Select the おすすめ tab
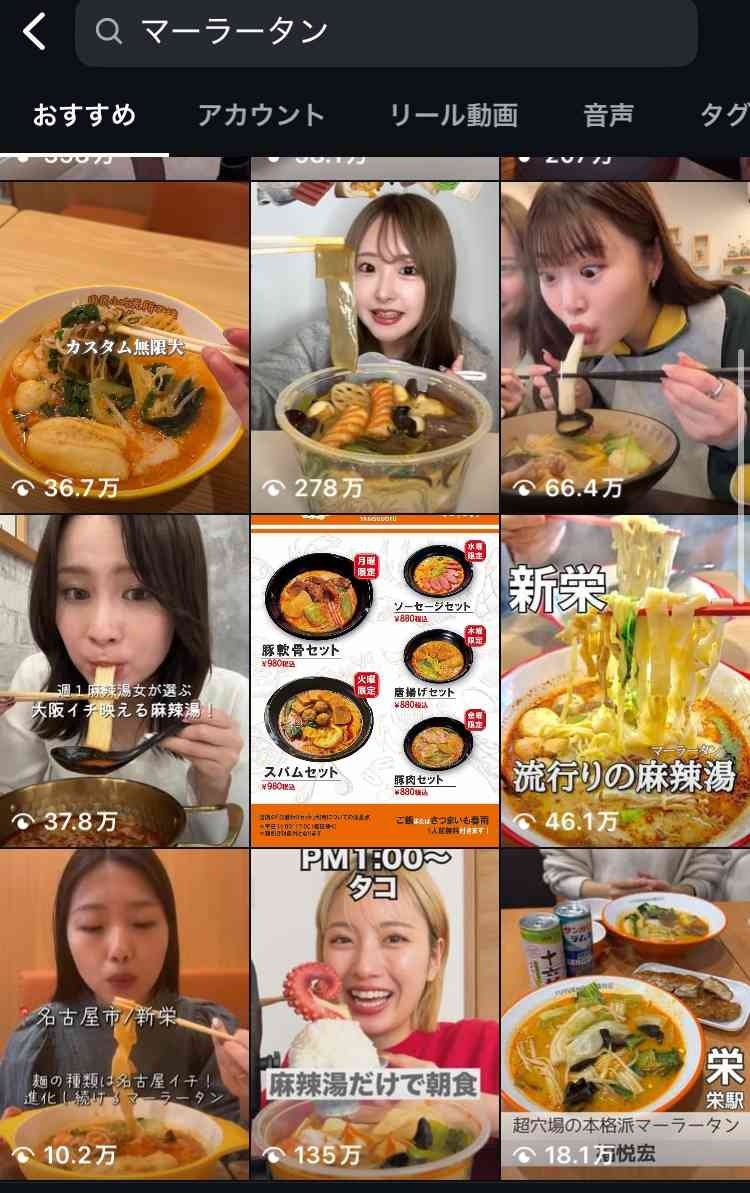The height and width of the screenshot is (1193, 750). pyautogui.click(x=84, y=115)
